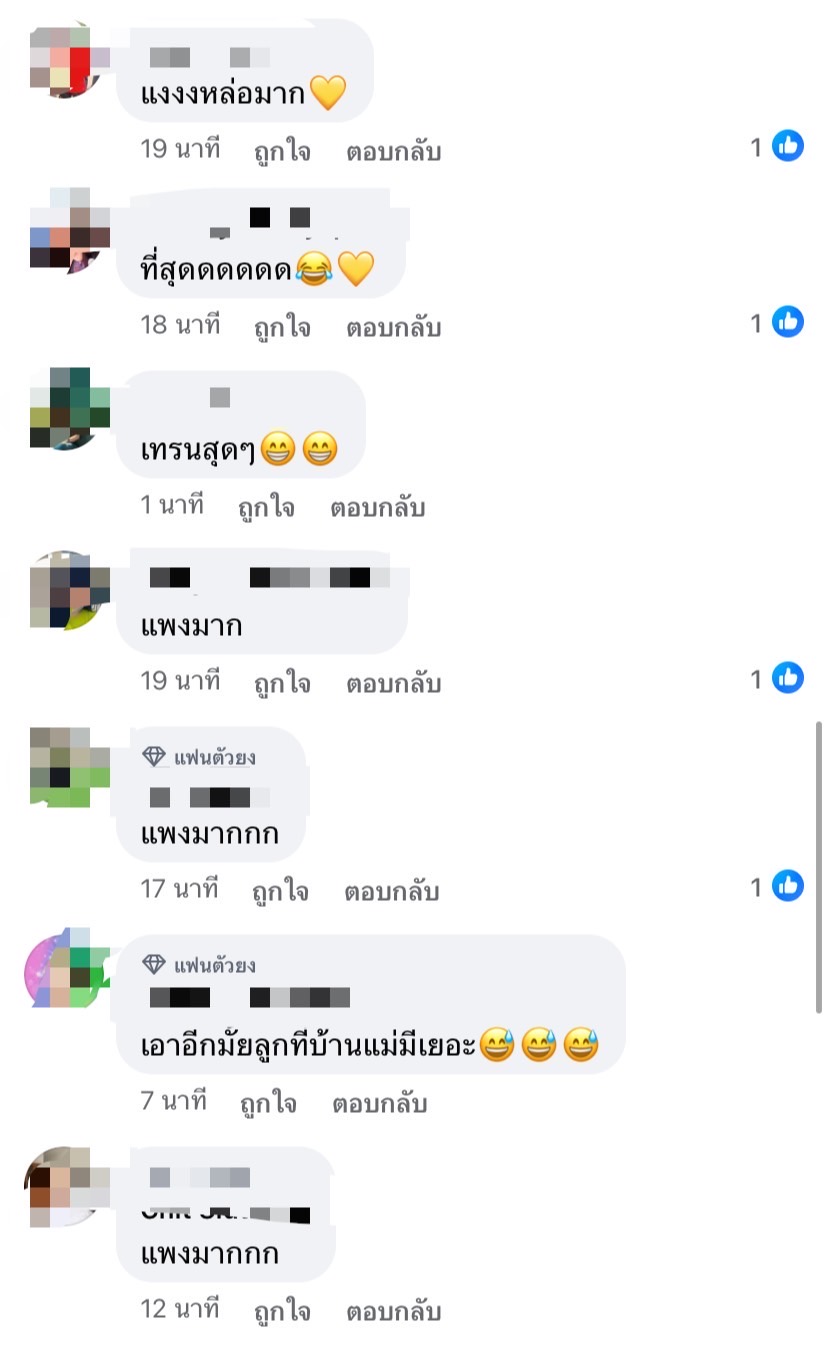Reply to the 19-minute-old 'แพงมาก' comment

pyautogui.click(x=393, y=683)
